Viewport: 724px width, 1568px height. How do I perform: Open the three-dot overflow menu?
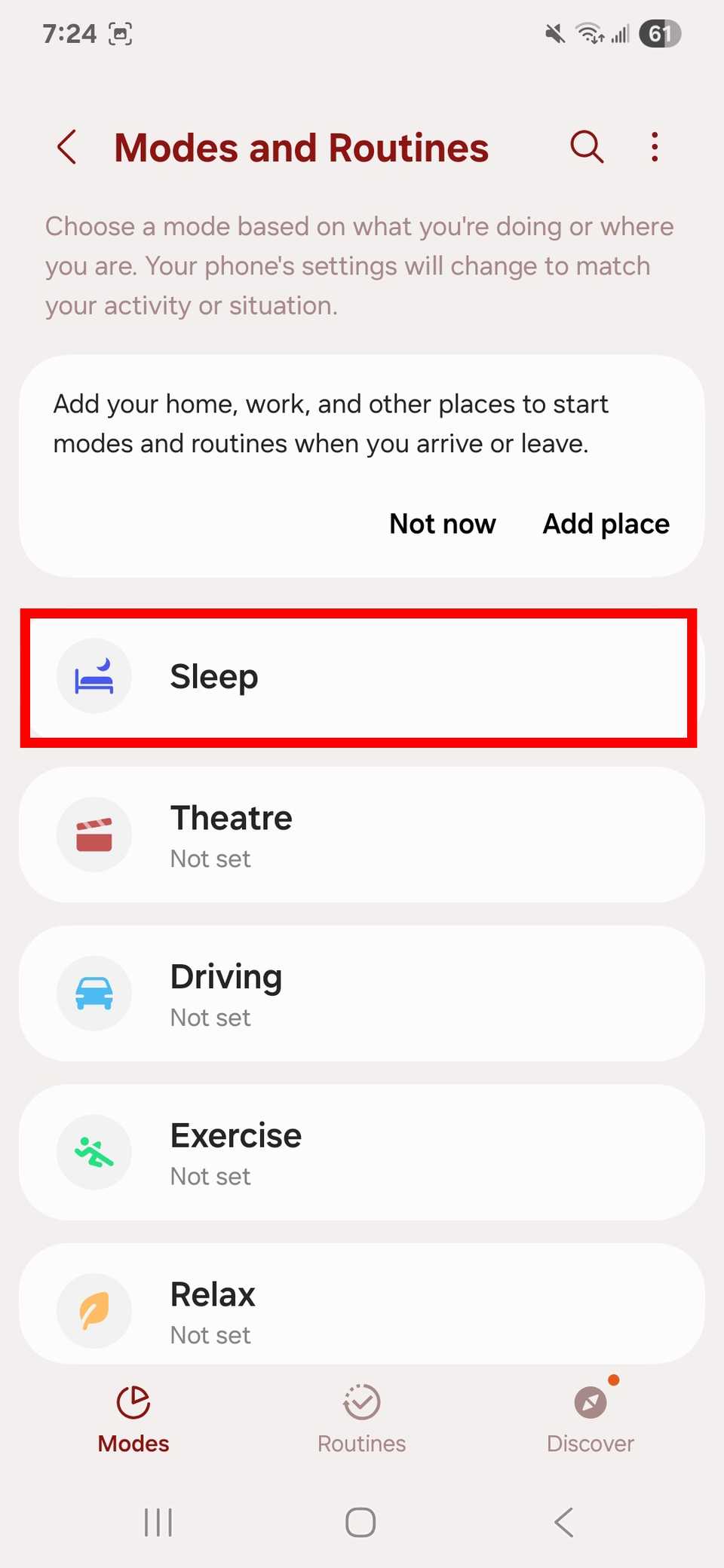(x=654, y=147)
